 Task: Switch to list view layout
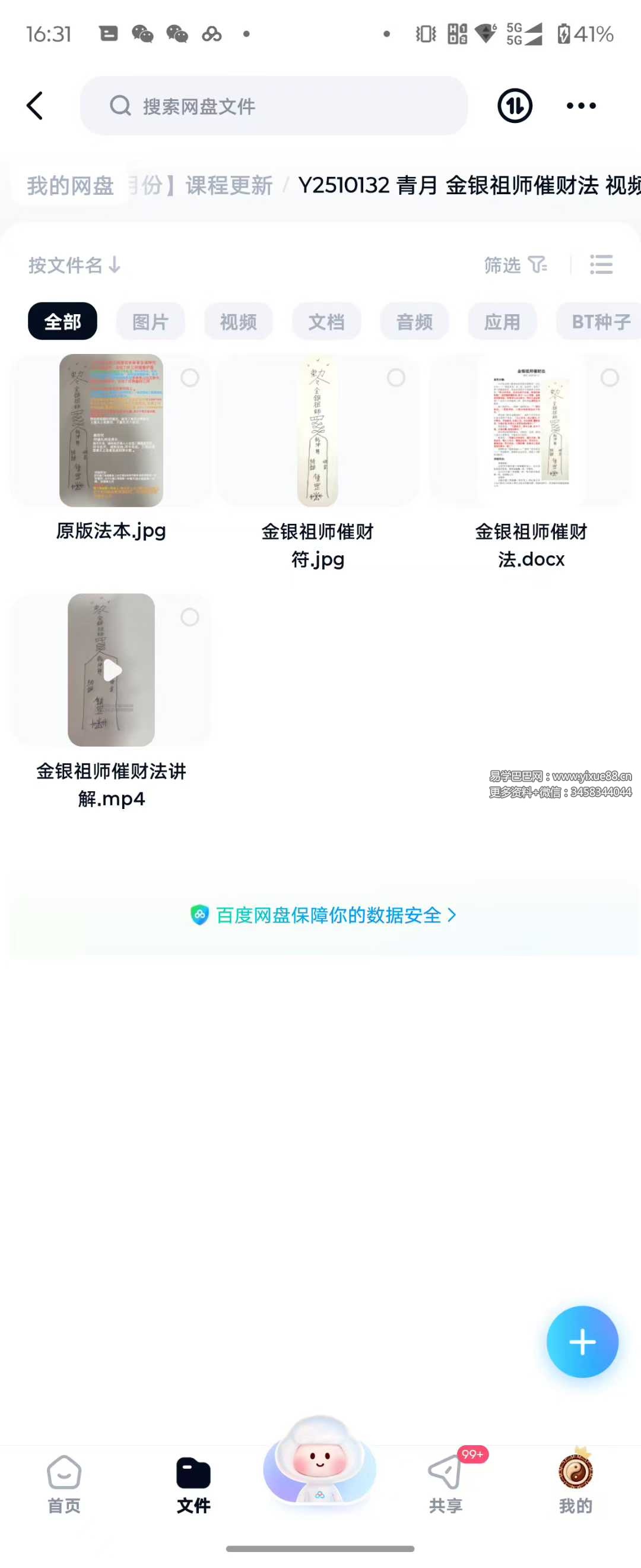(x=601, y=265)
